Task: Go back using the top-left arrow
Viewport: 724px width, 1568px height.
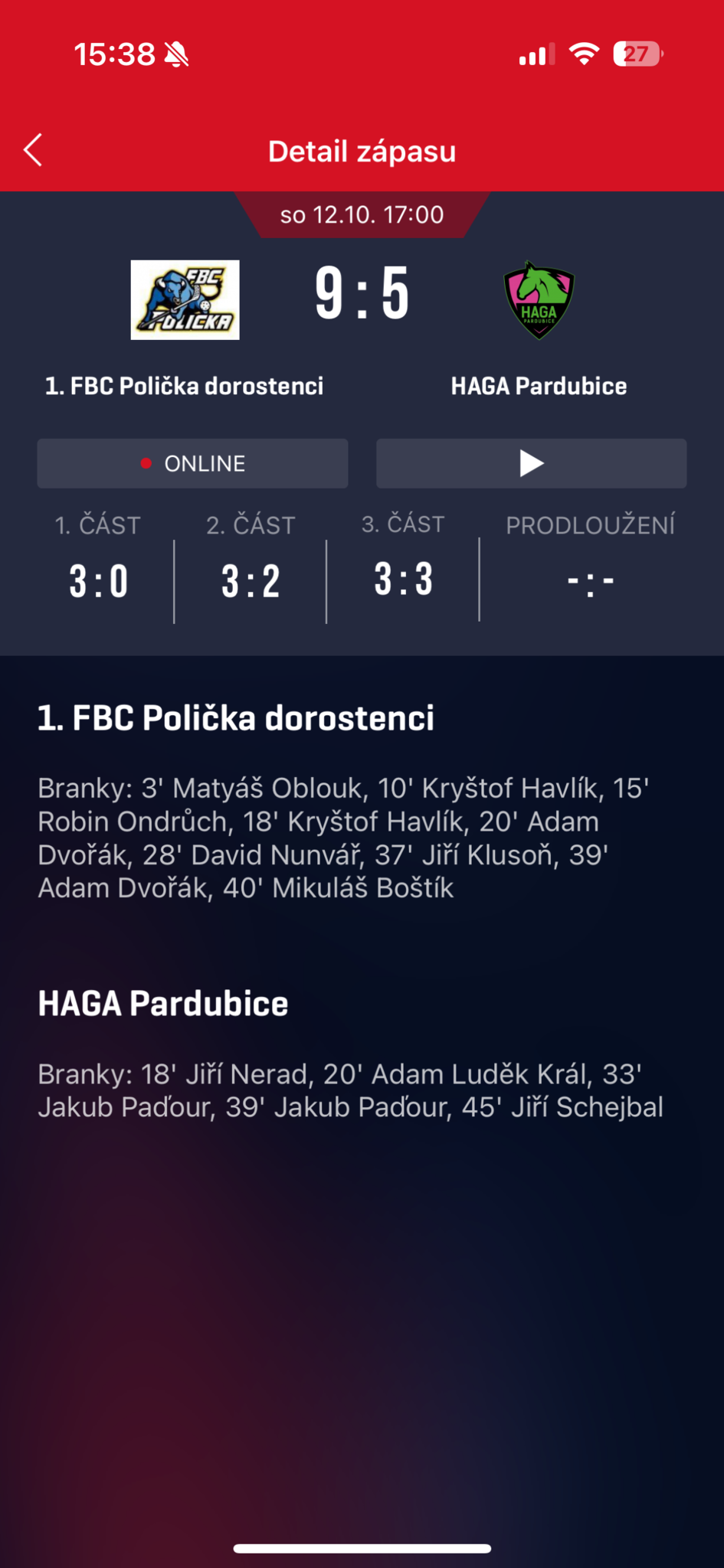Action: pos(33,150)
